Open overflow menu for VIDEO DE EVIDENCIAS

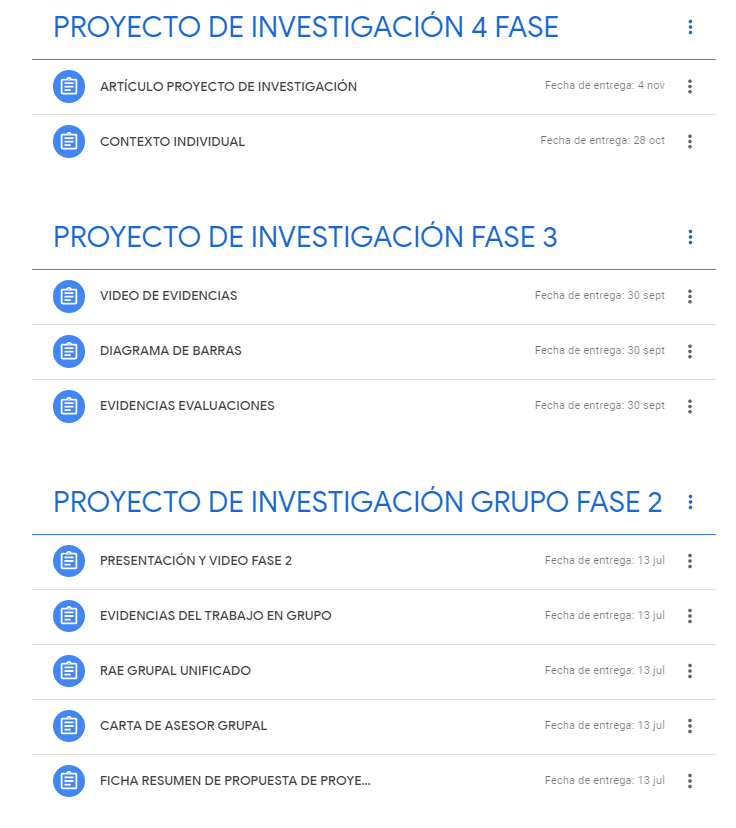click(690, 297)
